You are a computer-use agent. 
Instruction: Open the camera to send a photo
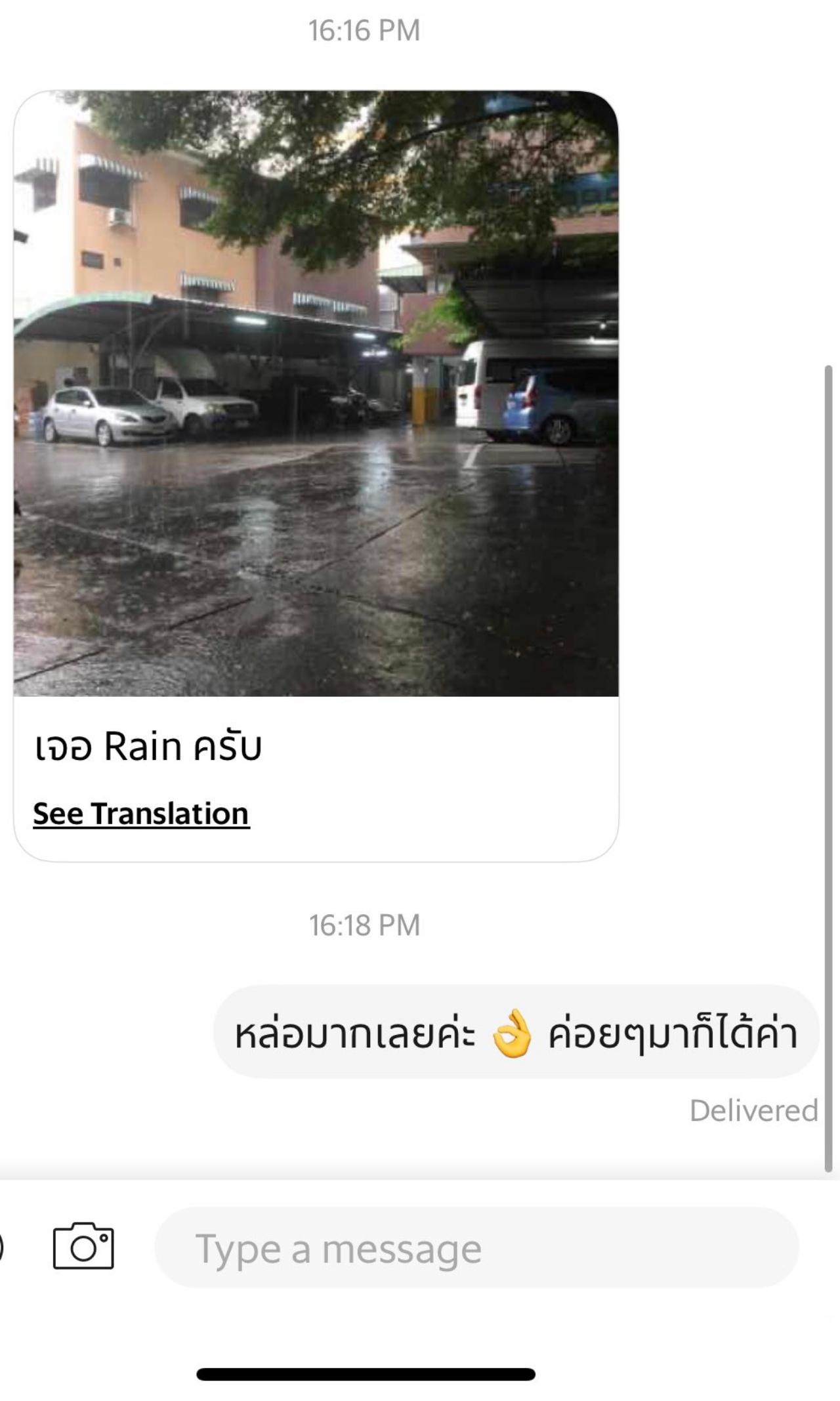(x=83, y=1247)
